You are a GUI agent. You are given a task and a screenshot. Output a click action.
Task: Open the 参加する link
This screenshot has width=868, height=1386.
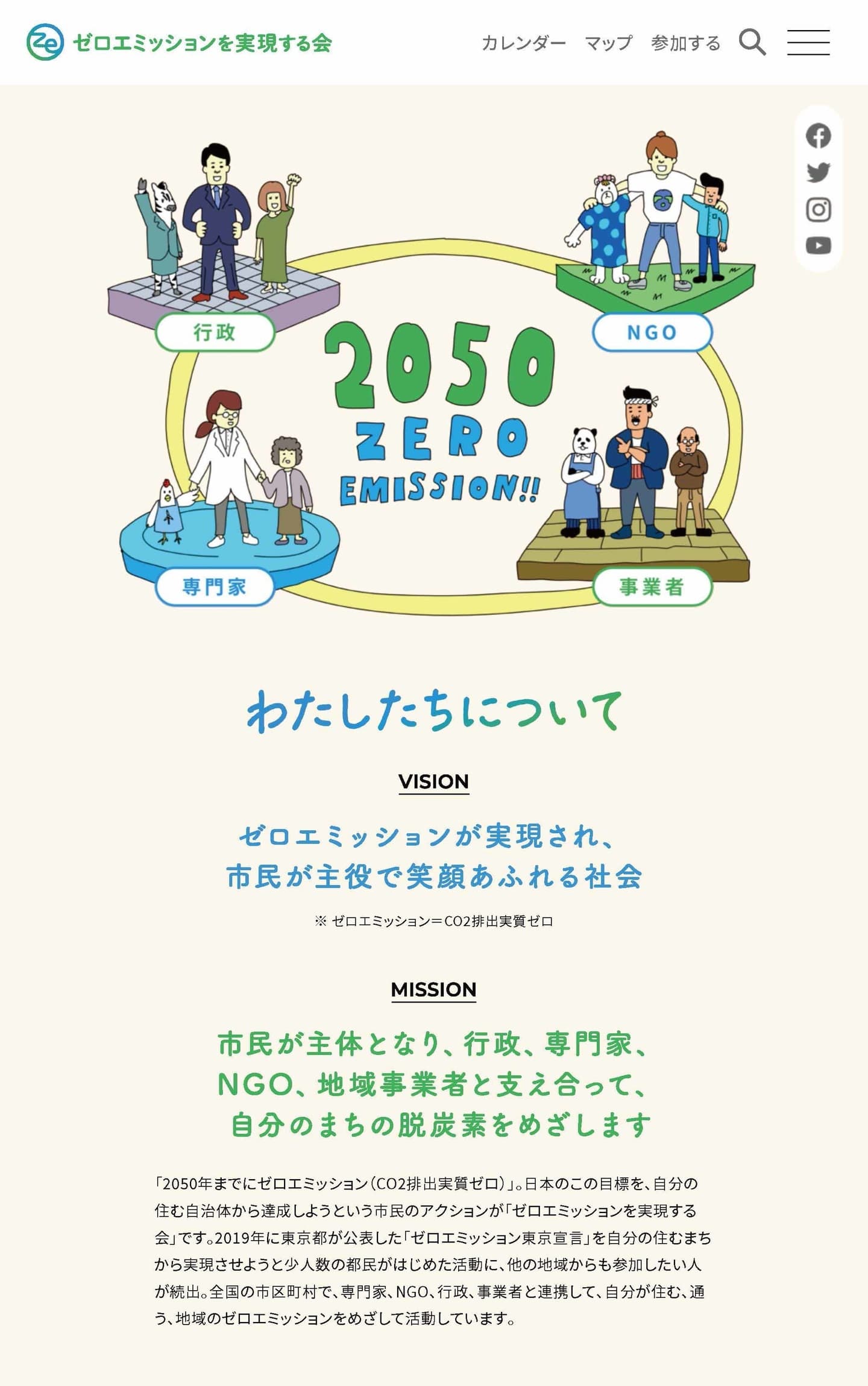[685, 43]
